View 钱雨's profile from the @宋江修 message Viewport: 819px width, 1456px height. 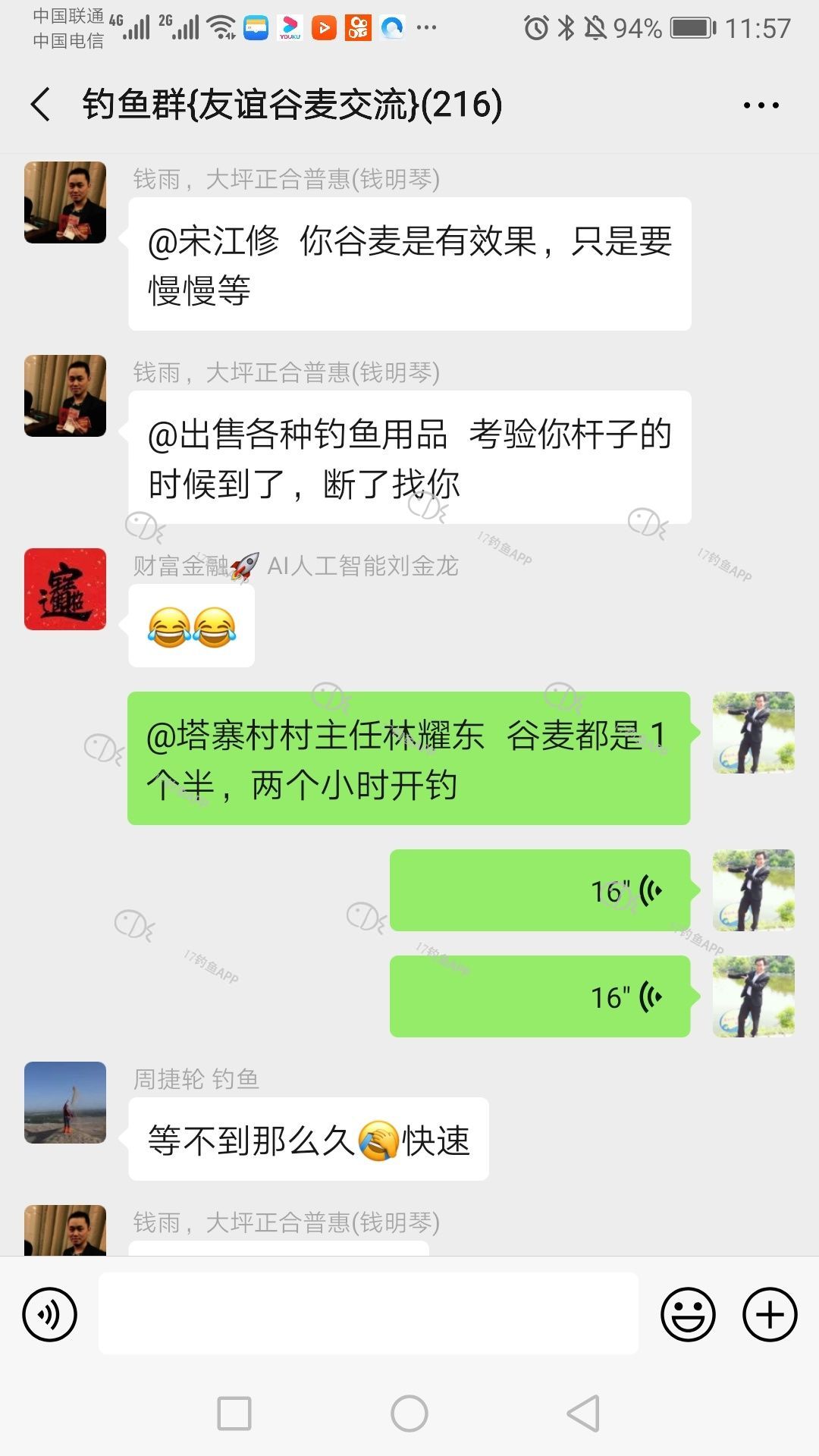65,202
